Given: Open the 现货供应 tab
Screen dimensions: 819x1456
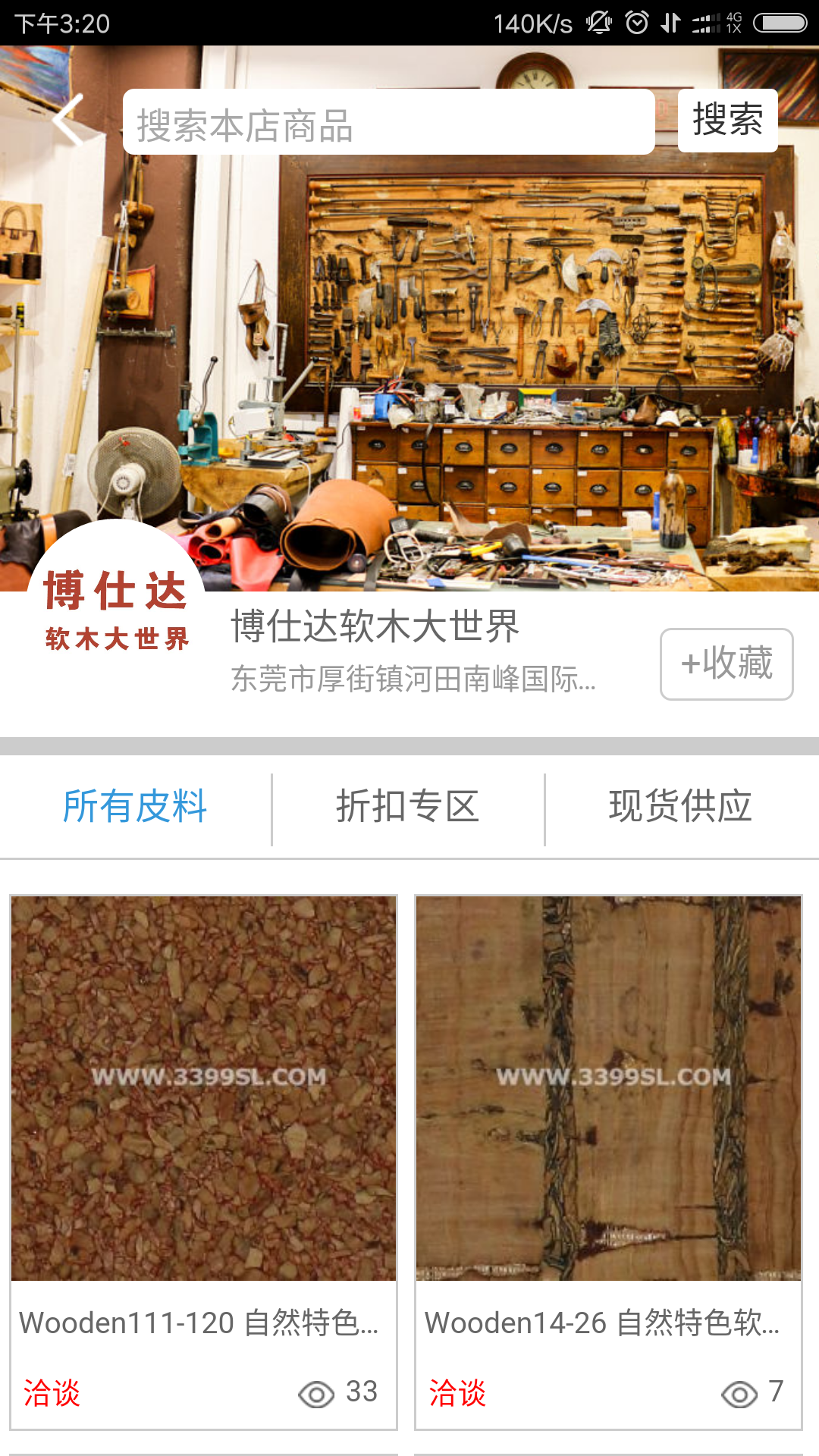Looking at the screenshot, I should (x=681, y=806).
